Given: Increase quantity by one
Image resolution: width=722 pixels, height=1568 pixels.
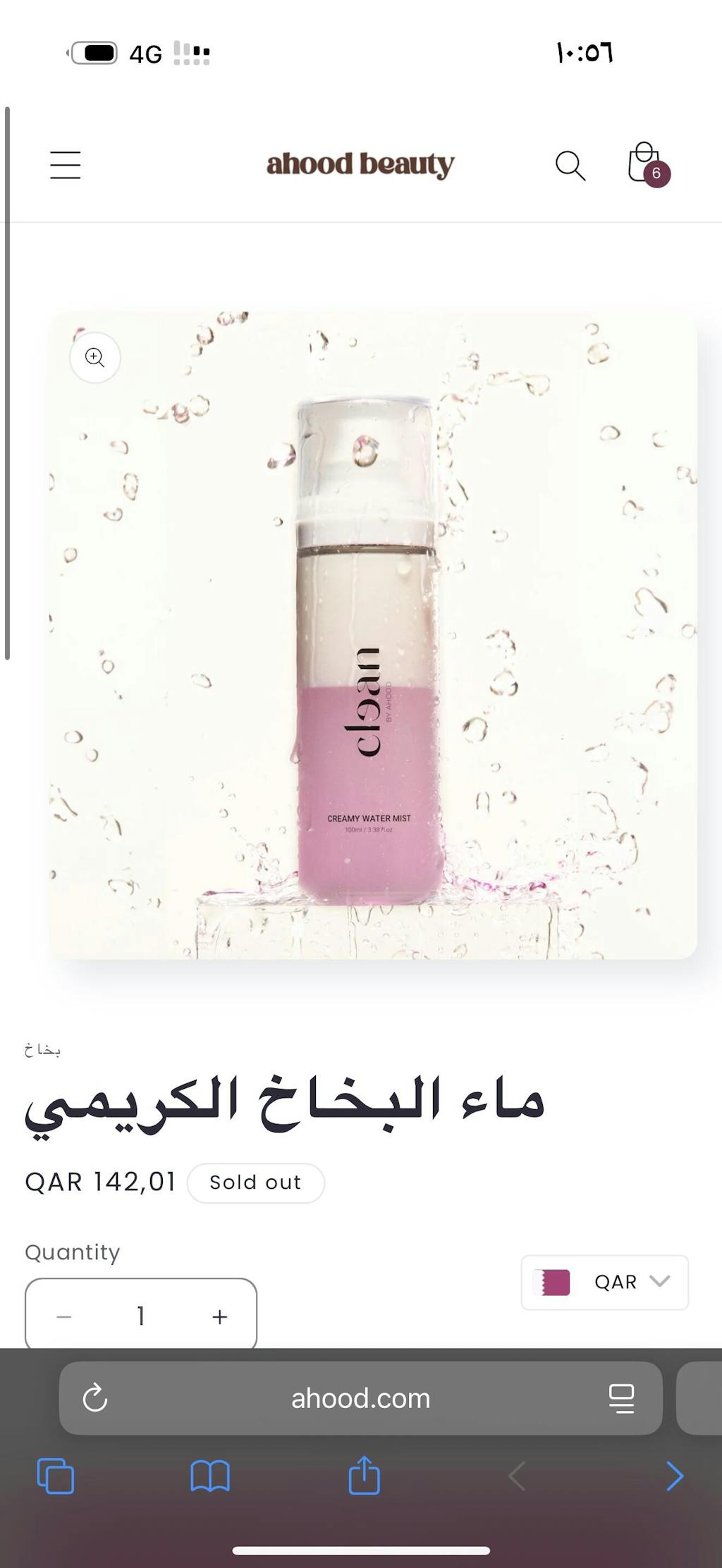Looking at the screenshot, I should coord(220,1316).
